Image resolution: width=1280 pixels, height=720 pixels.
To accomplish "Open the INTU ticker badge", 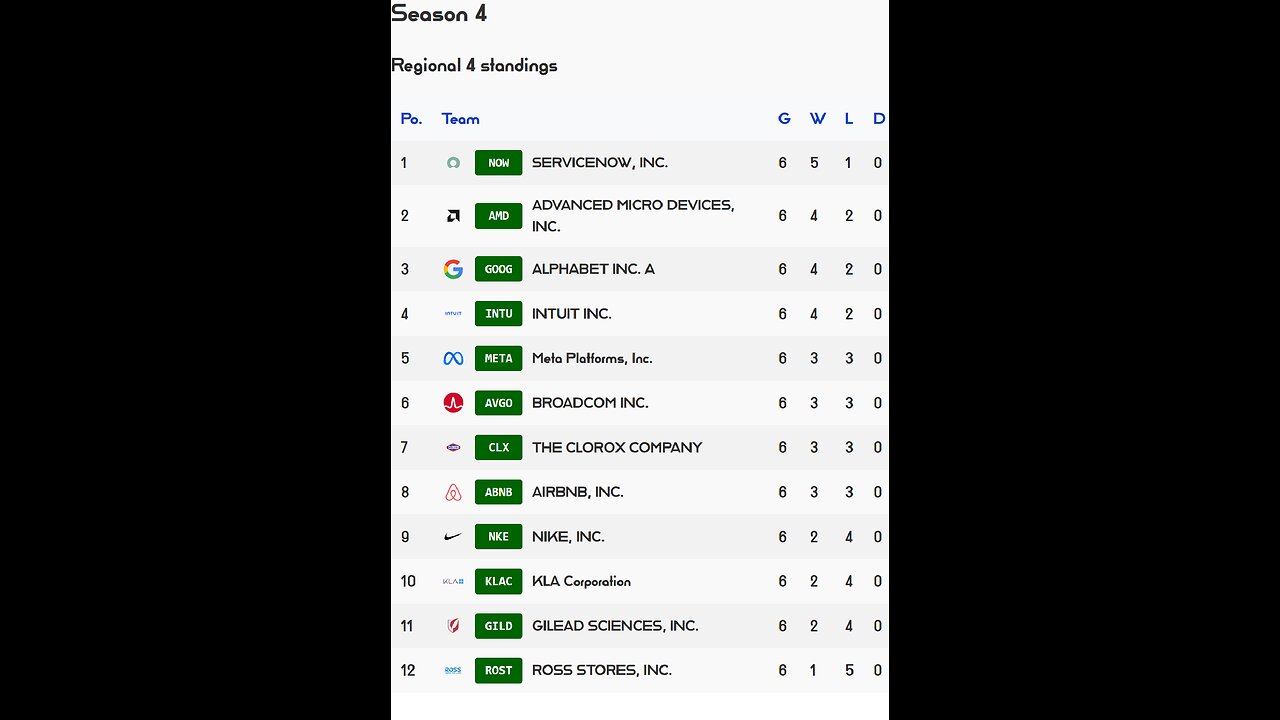I will [x=498, y=314].
